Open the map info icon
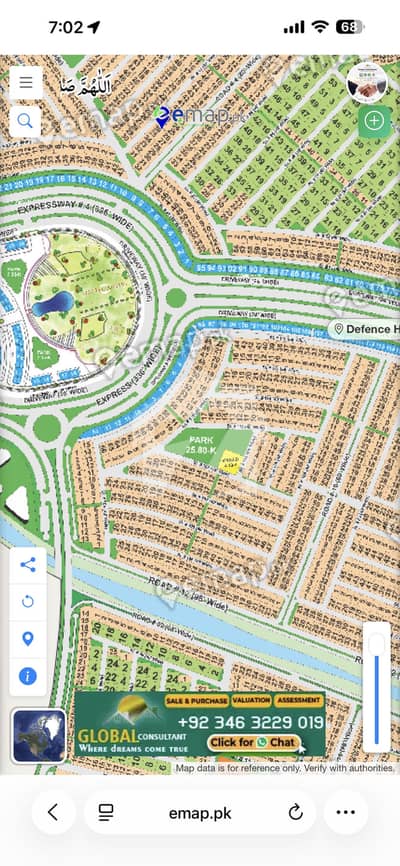 tap(28, 677)
